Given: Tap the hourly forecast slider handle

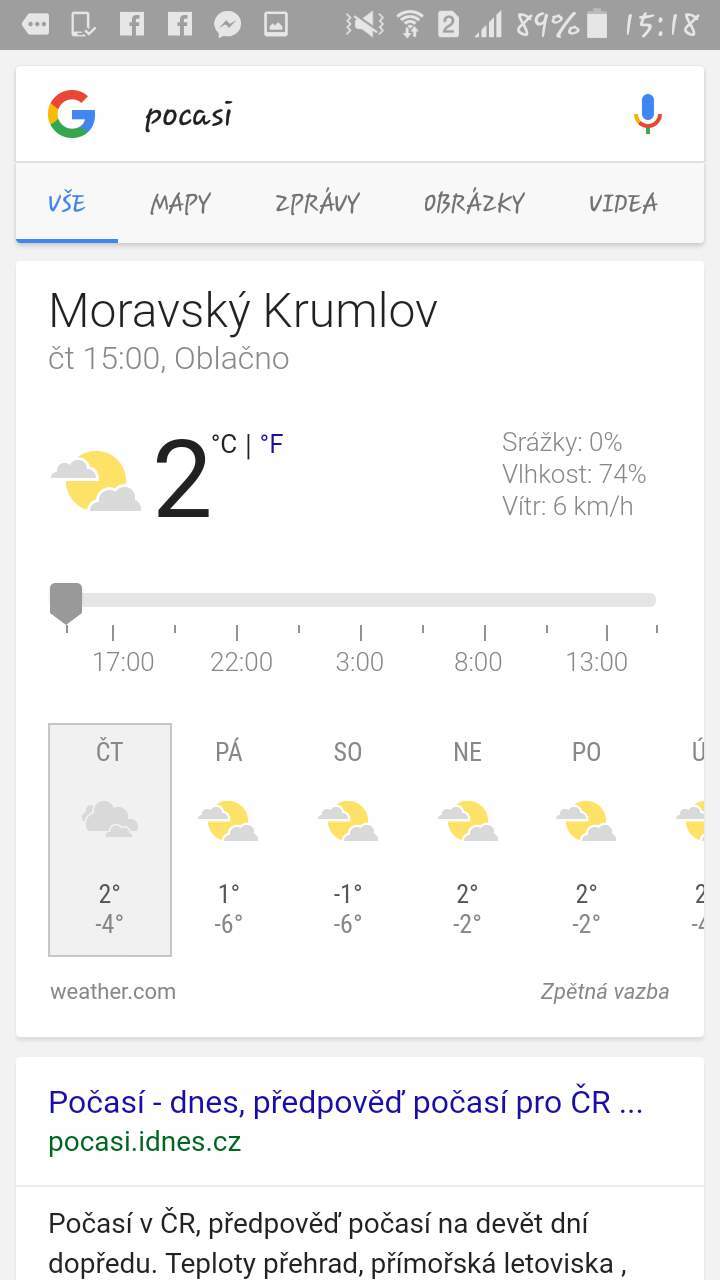Looking at the screenshot, I should (x=66, y=603).
